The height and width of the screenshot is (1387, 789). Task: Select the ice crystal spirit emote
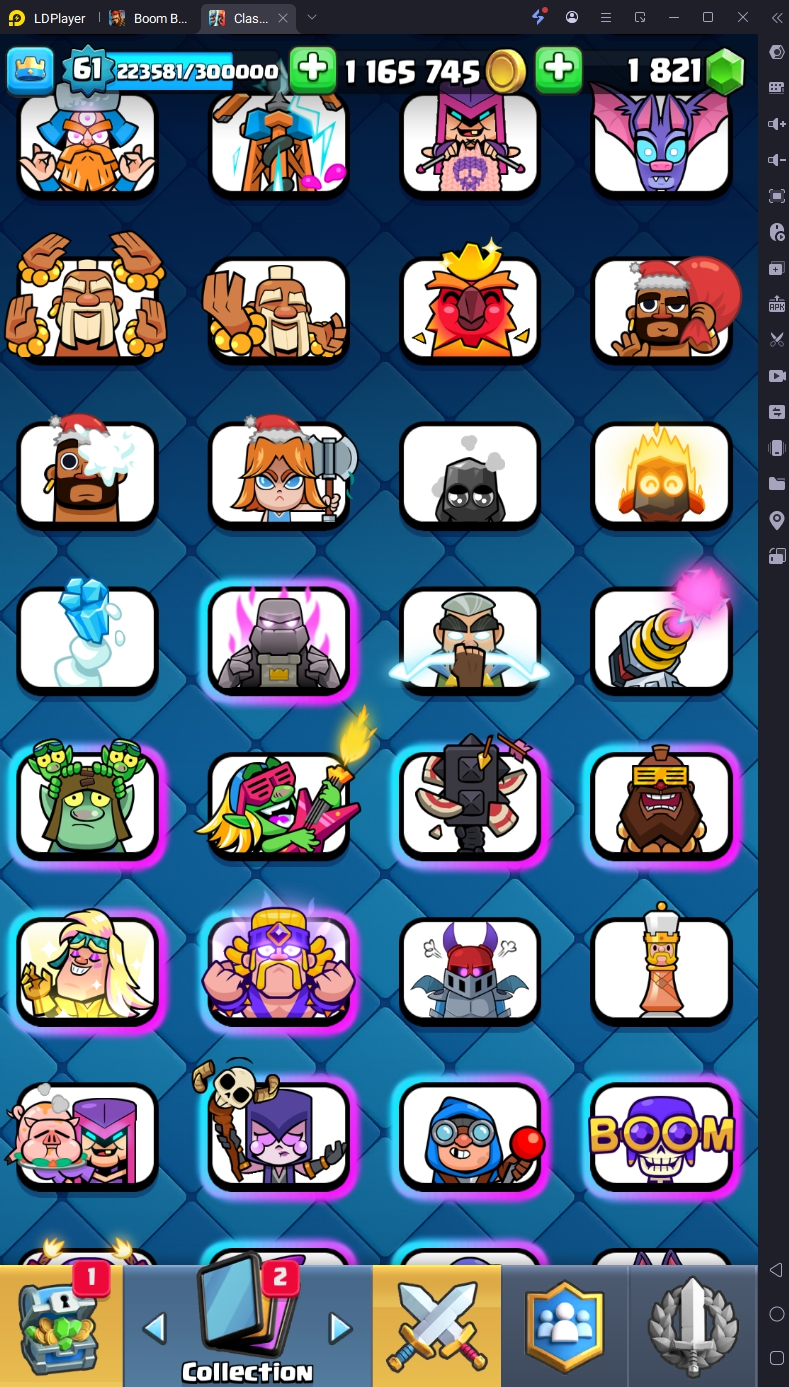(x=88, y=640)
